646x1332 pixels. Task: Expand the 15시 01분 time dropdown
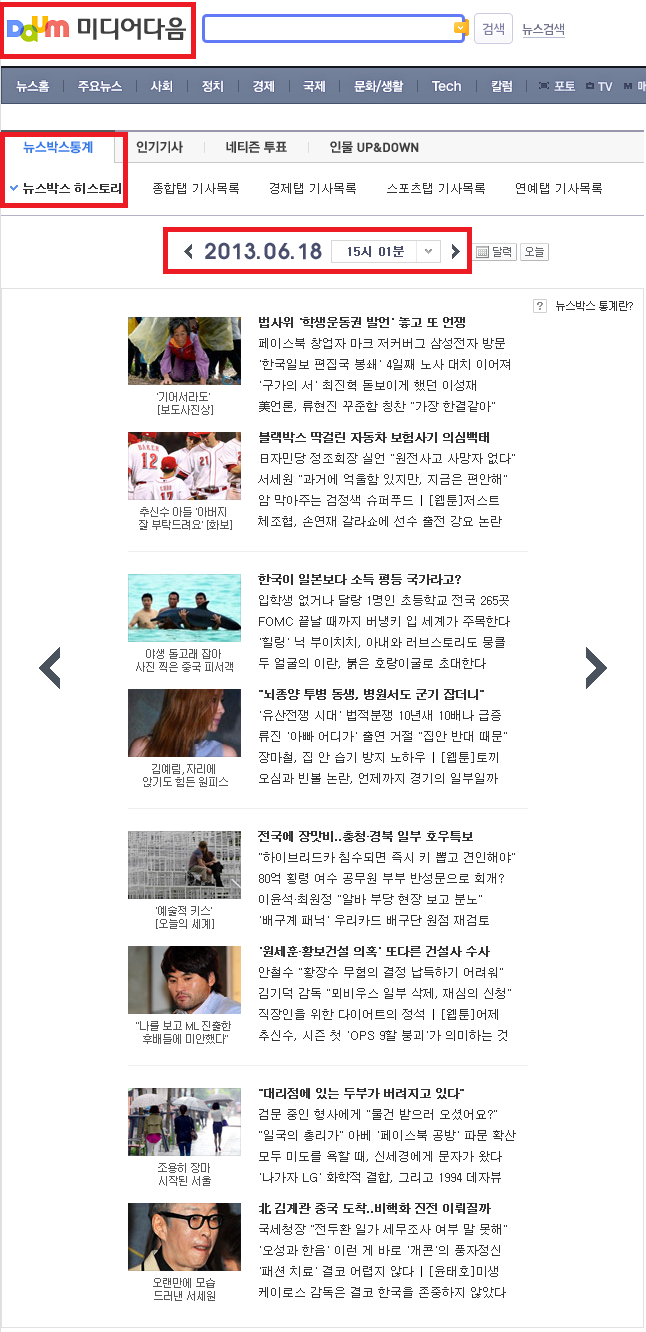427,251
